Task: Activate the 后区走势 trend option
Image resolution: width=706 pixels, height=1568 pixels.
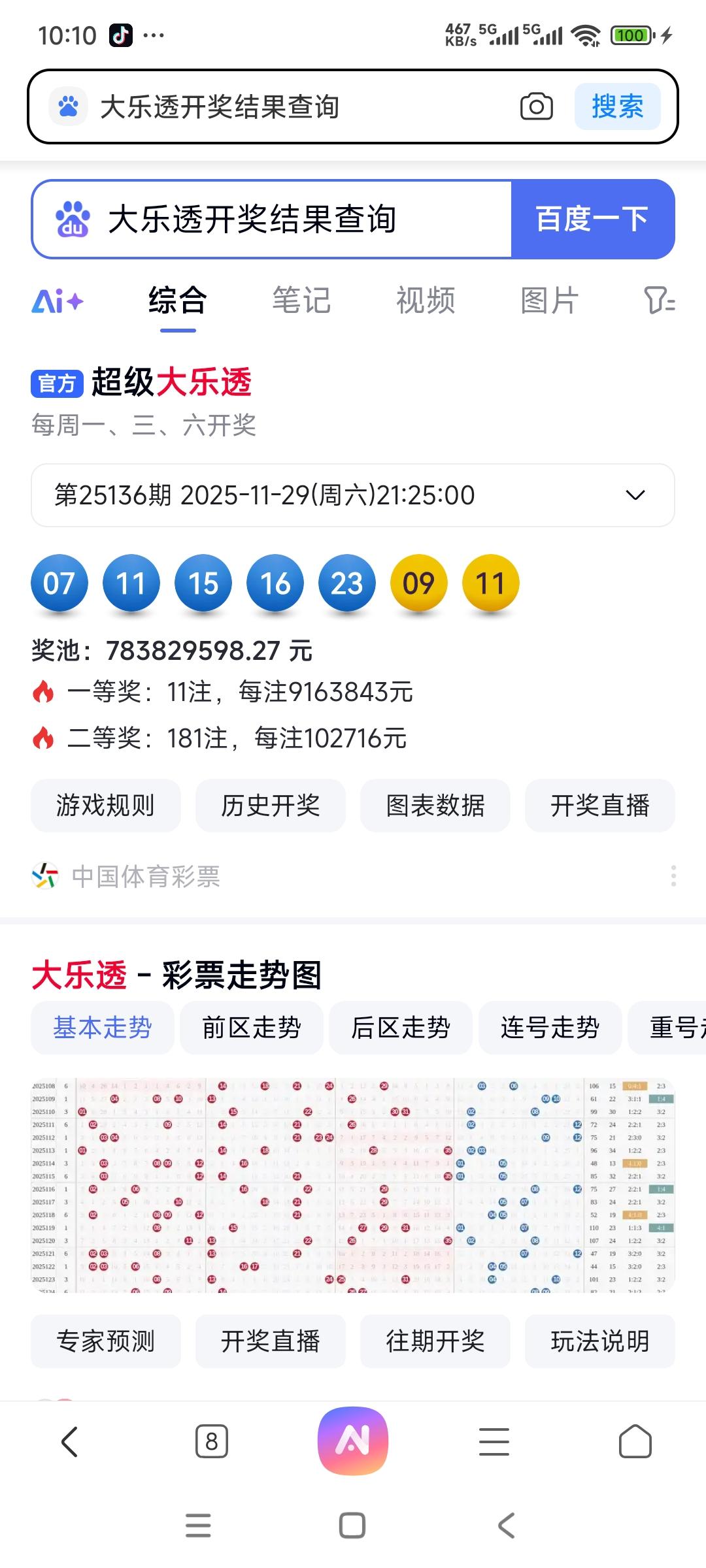Action: click(x=400, y=1027)
